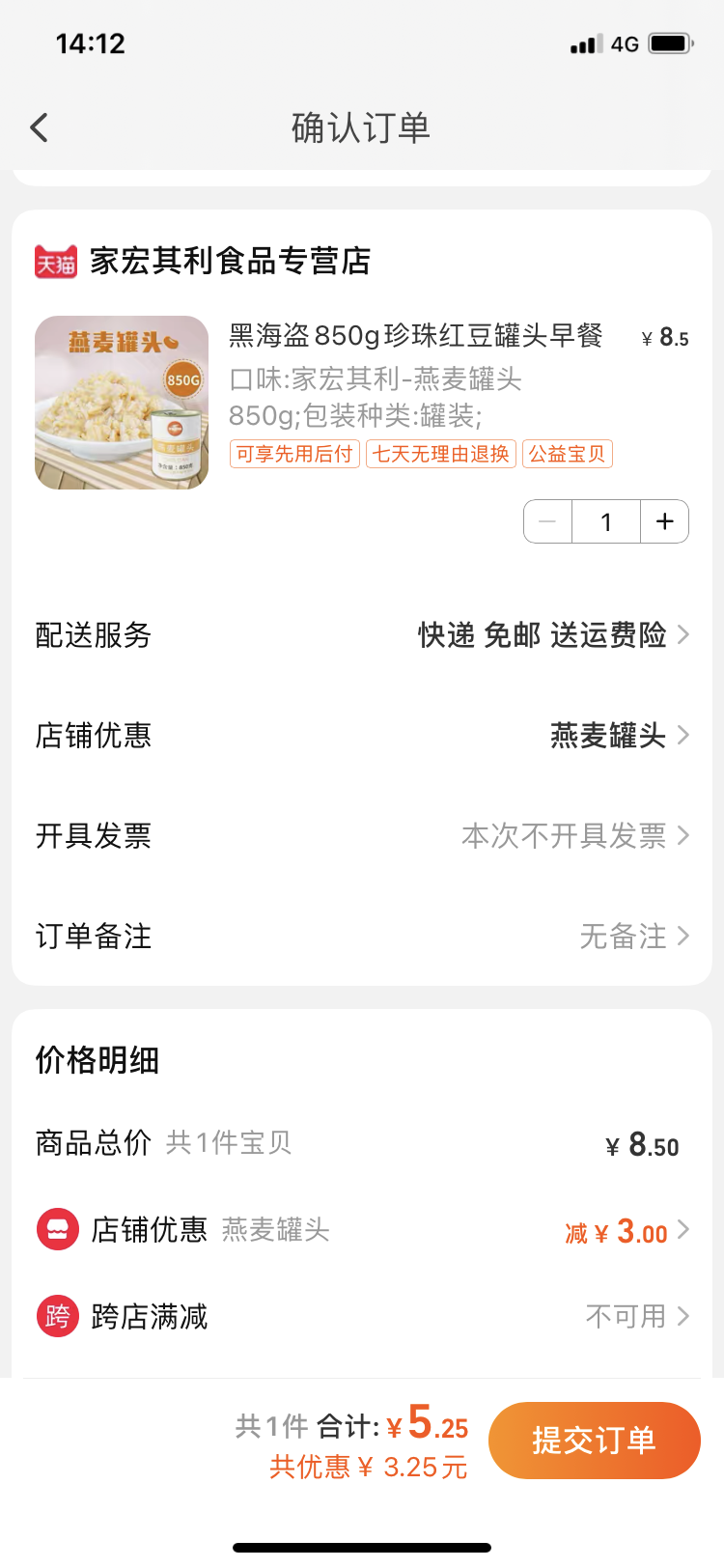Image resolution: width=724 pixels, height=1568 pixels.
Task: Select the 七天无理由退换 tag
Action: [440, 454]
